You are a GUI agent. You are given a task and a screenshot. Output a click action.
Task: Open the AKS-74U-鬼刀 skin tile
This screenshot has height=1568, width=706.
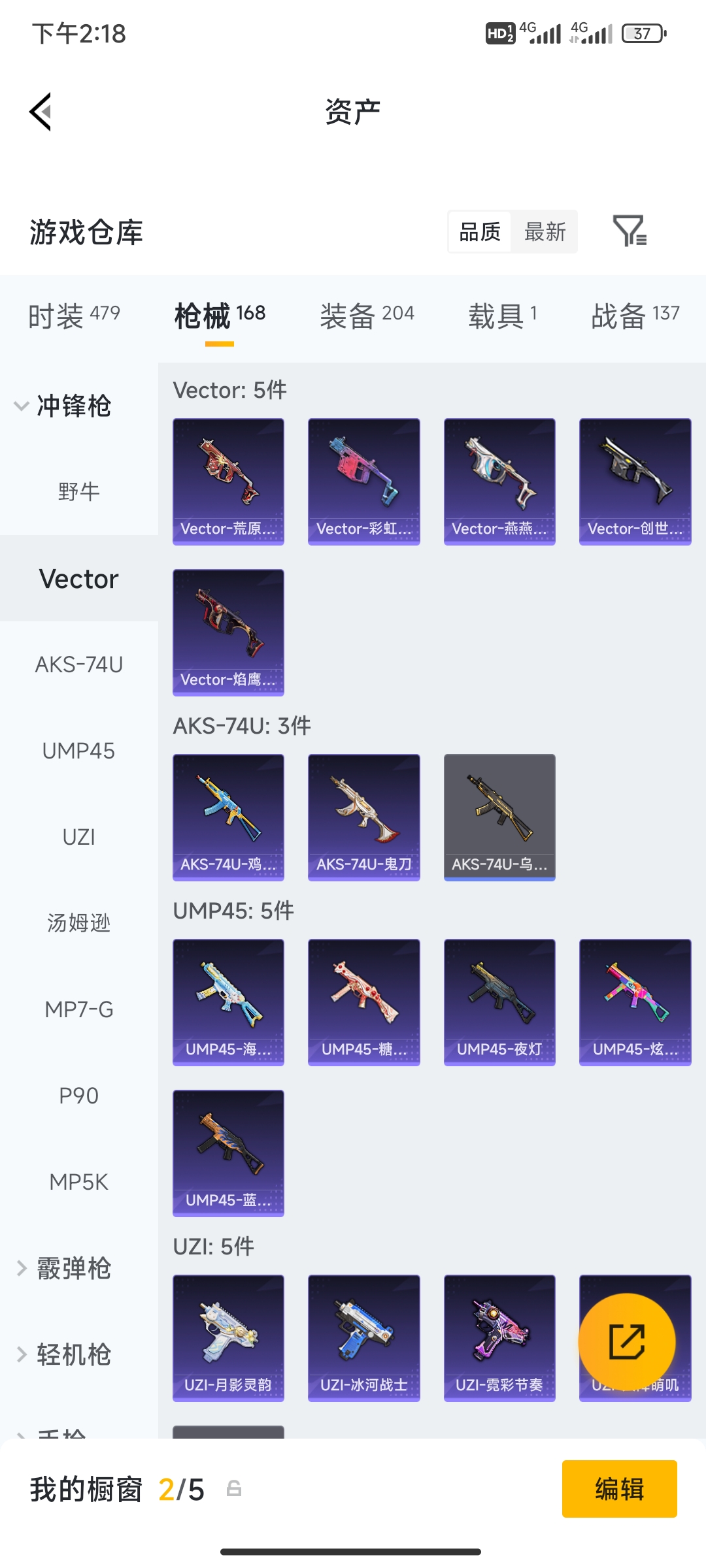click(x=364, y=817)
